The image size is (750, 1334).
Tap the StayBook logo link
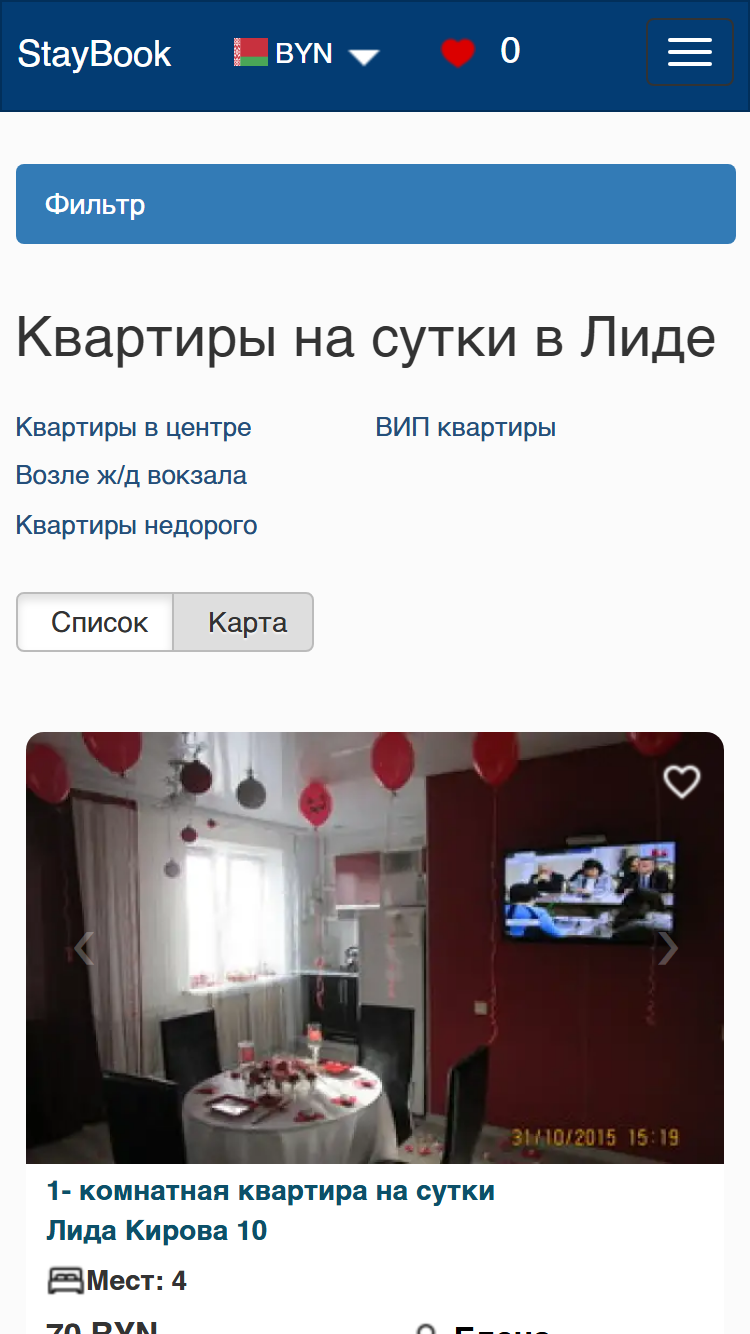click(x=95, y=53)
